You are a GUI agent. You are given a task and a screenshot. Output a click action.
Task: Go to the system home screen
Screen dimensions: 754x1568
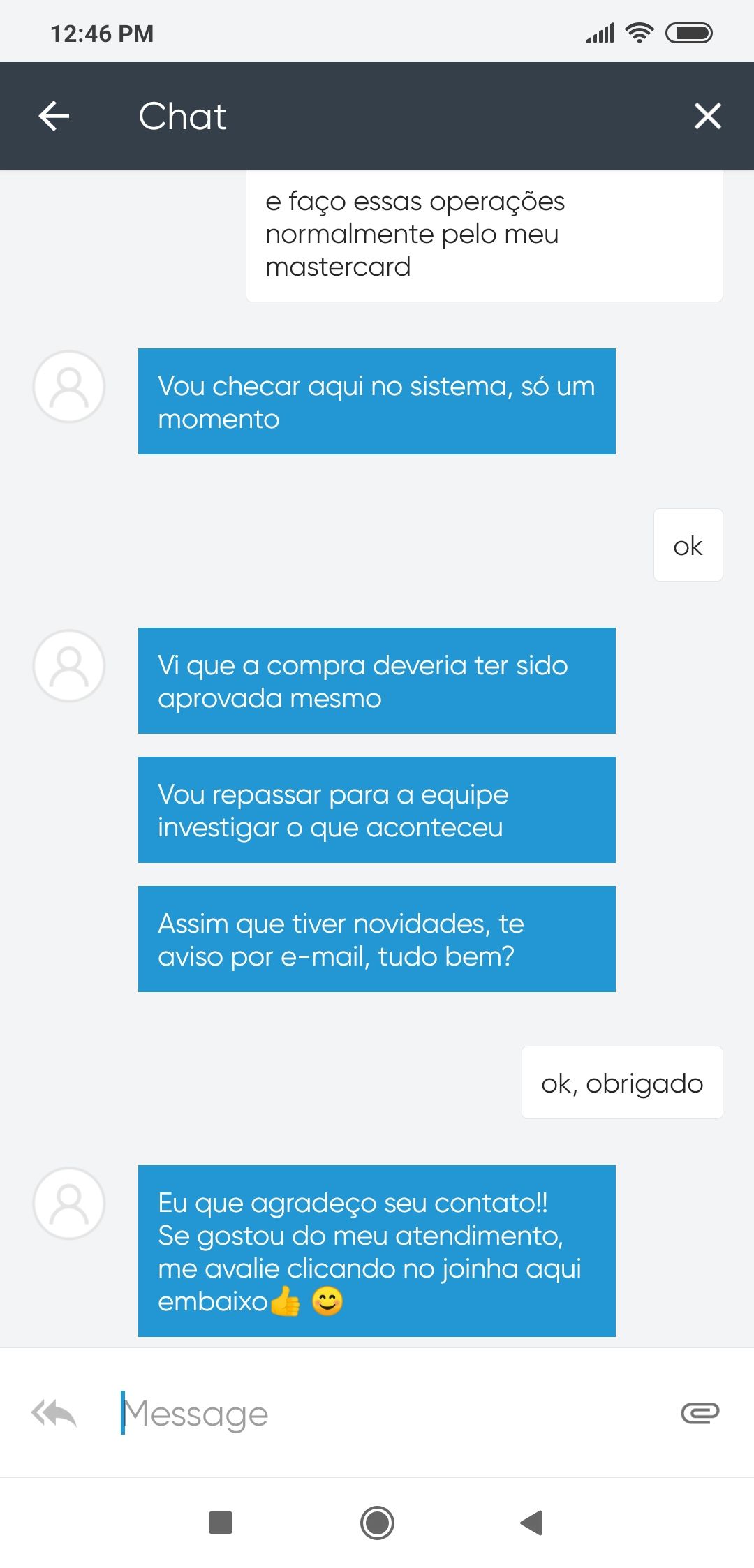[377, 1523]
